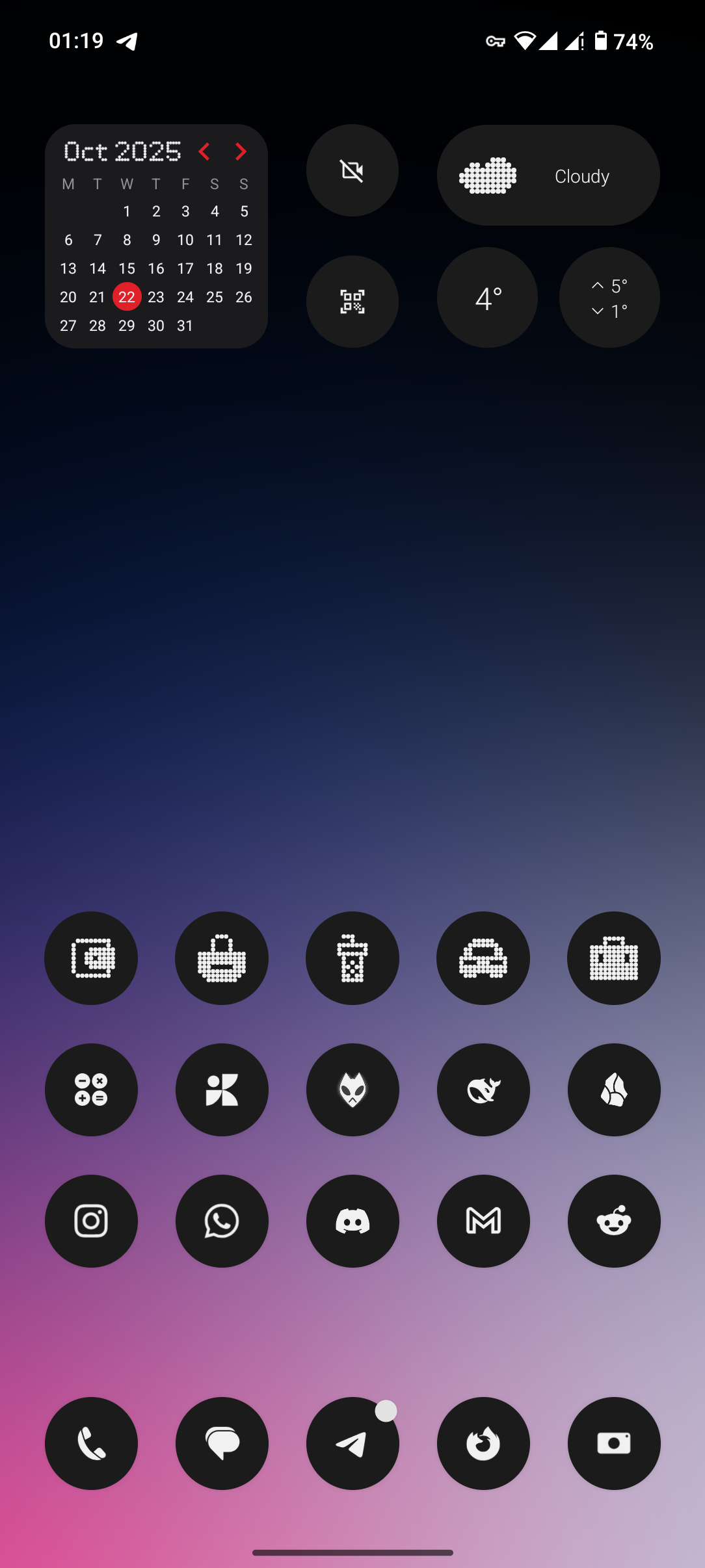Launch Discord
Image resolution: width=705 pixels, height=1568 pixels.
[352, 1221]
